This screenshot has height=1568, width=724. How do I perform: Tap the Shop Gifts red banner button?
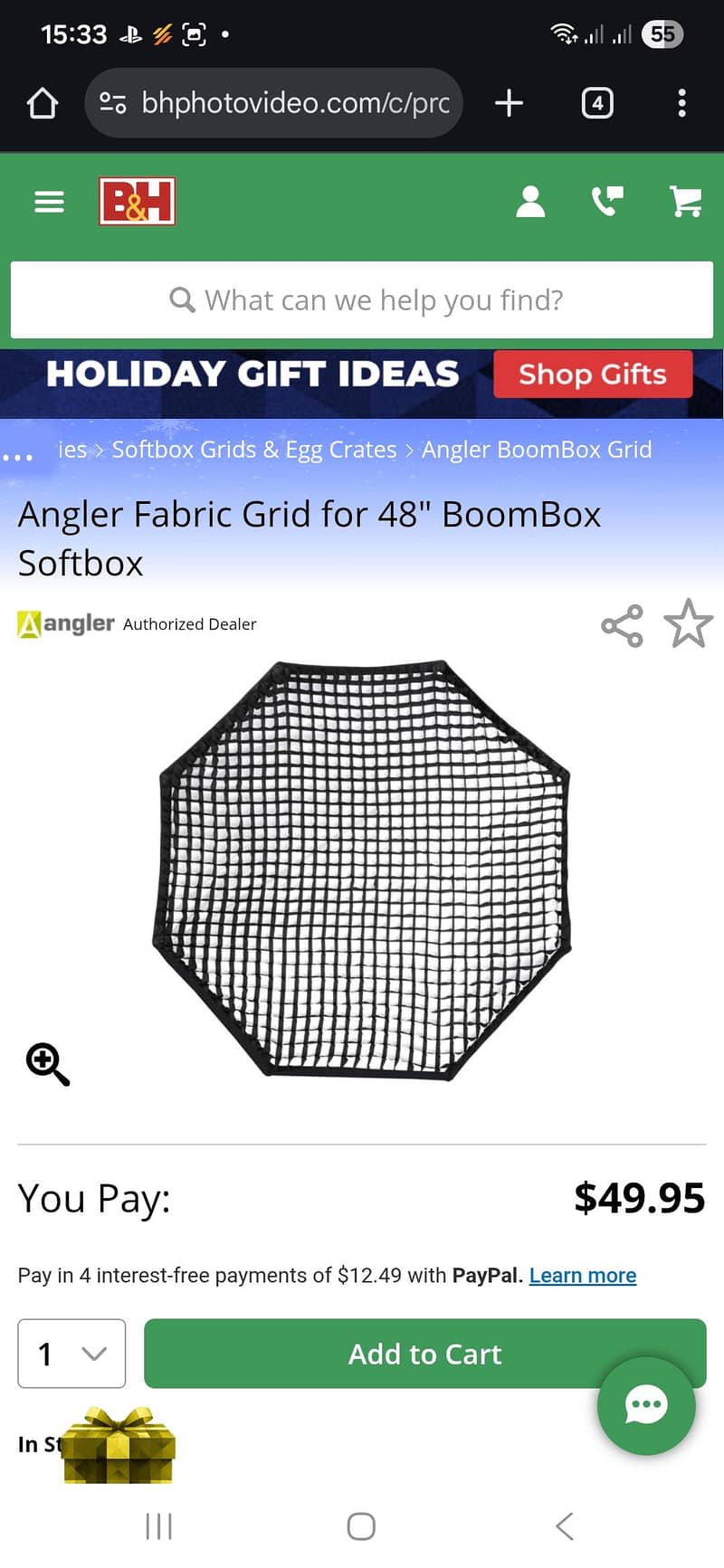pos(593,374)
